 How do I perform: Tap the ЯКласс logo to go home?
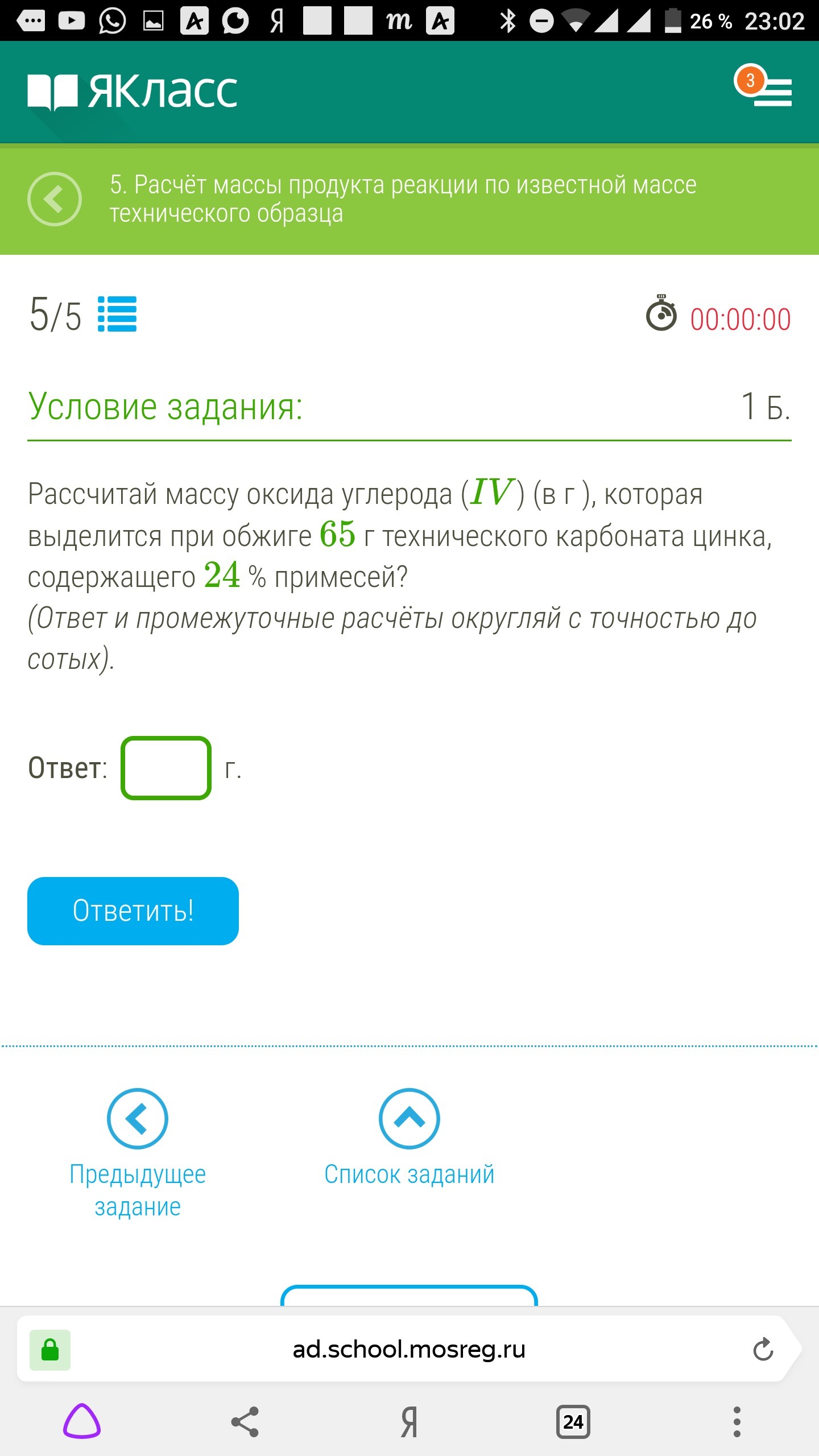132,92
